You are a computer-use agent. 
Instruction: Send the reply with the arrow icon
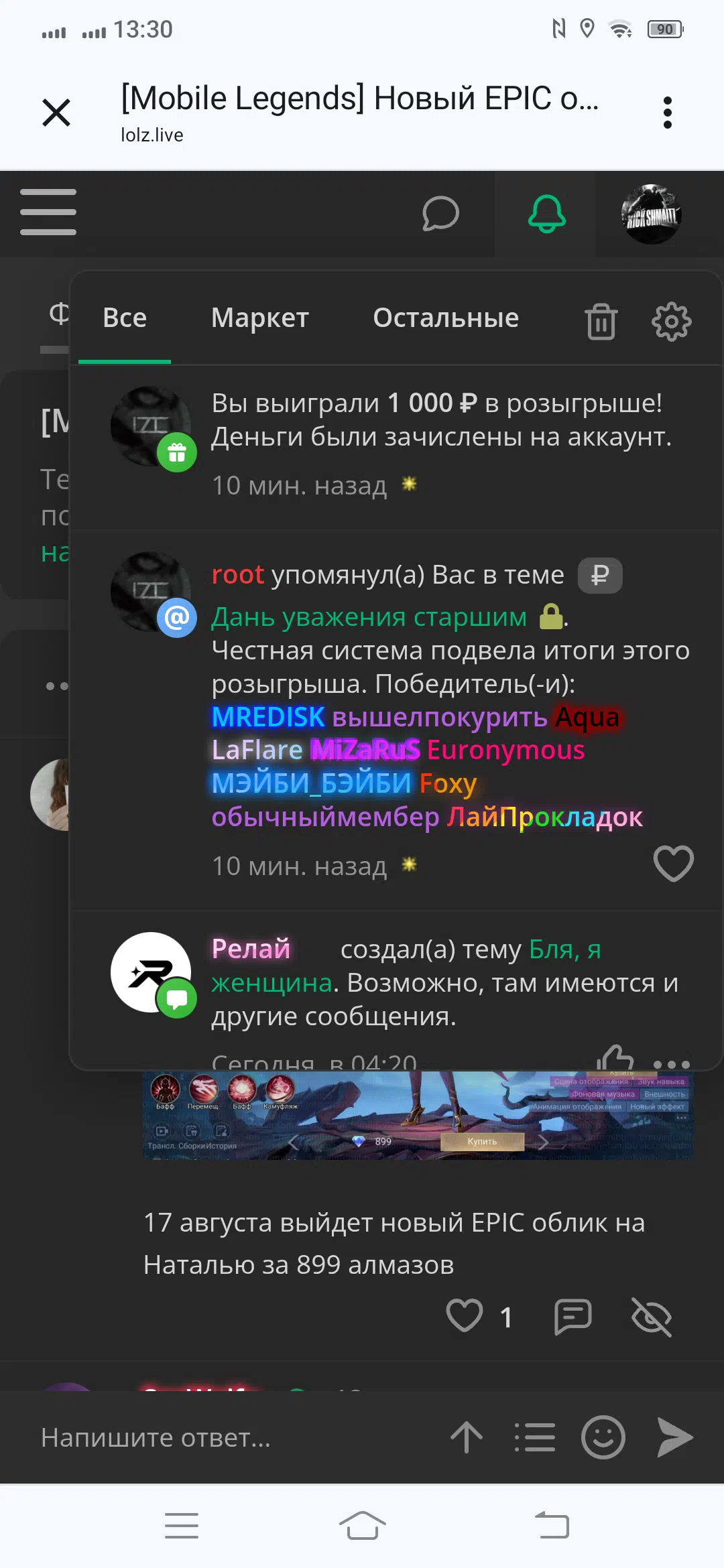[674, 1437]
